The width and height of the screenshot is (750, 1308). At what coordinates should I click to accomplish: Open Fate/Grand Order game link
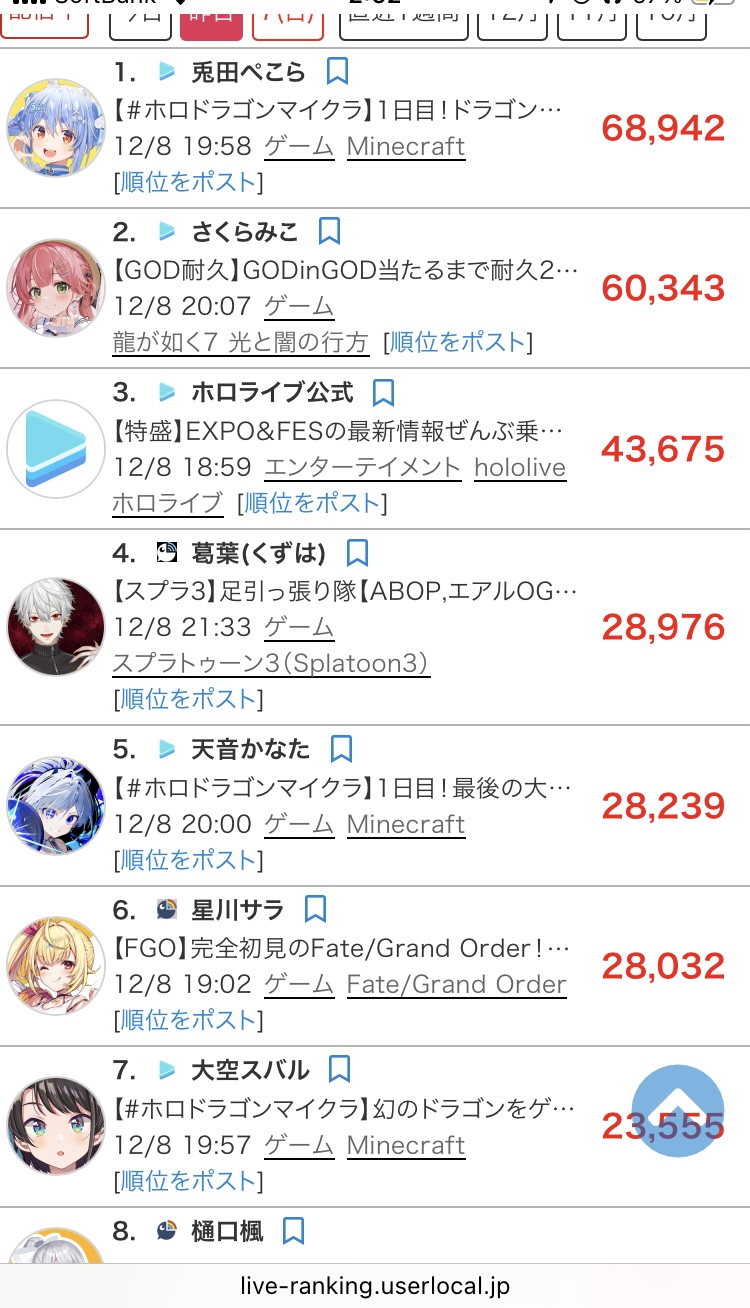(456, 985)
